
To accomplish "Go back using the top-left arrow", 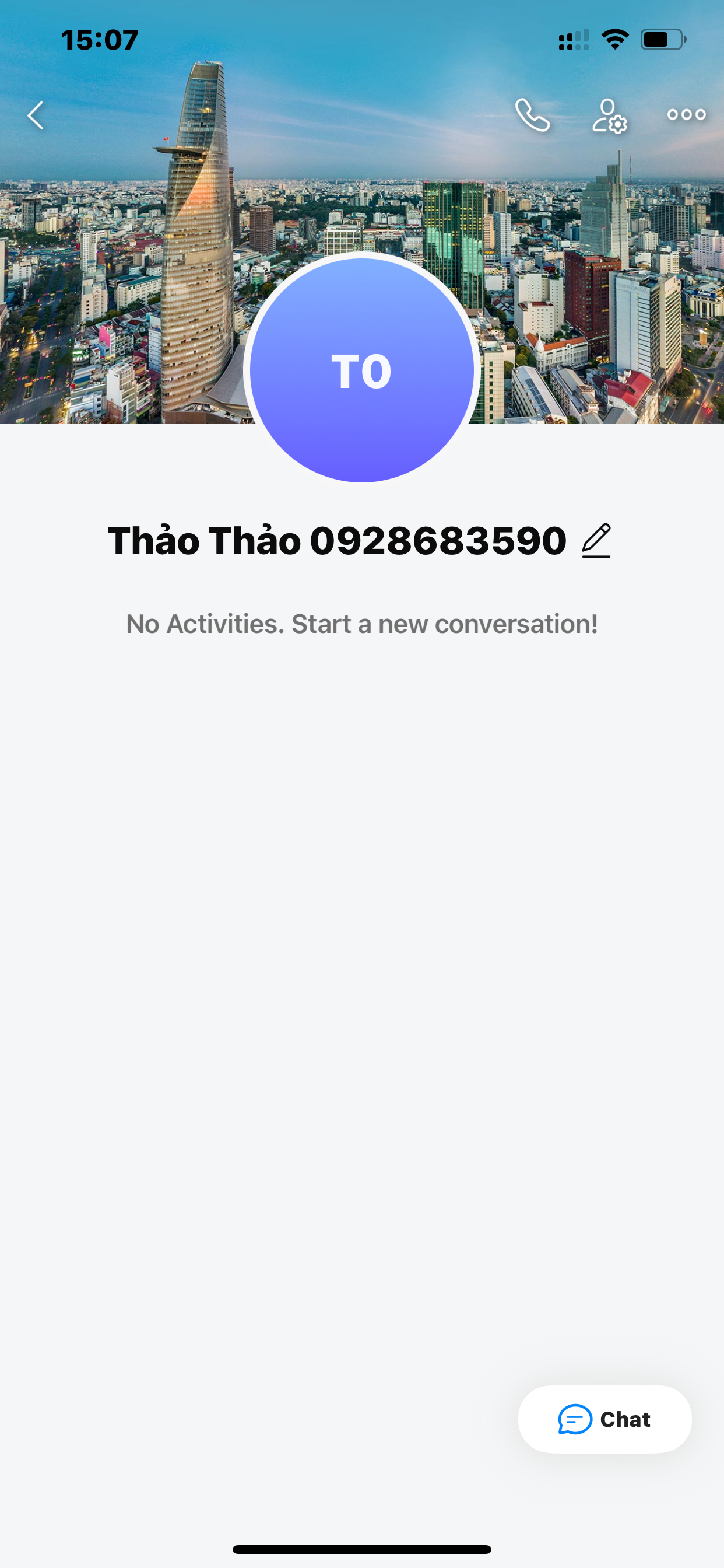I will click(x=36, y=115).
